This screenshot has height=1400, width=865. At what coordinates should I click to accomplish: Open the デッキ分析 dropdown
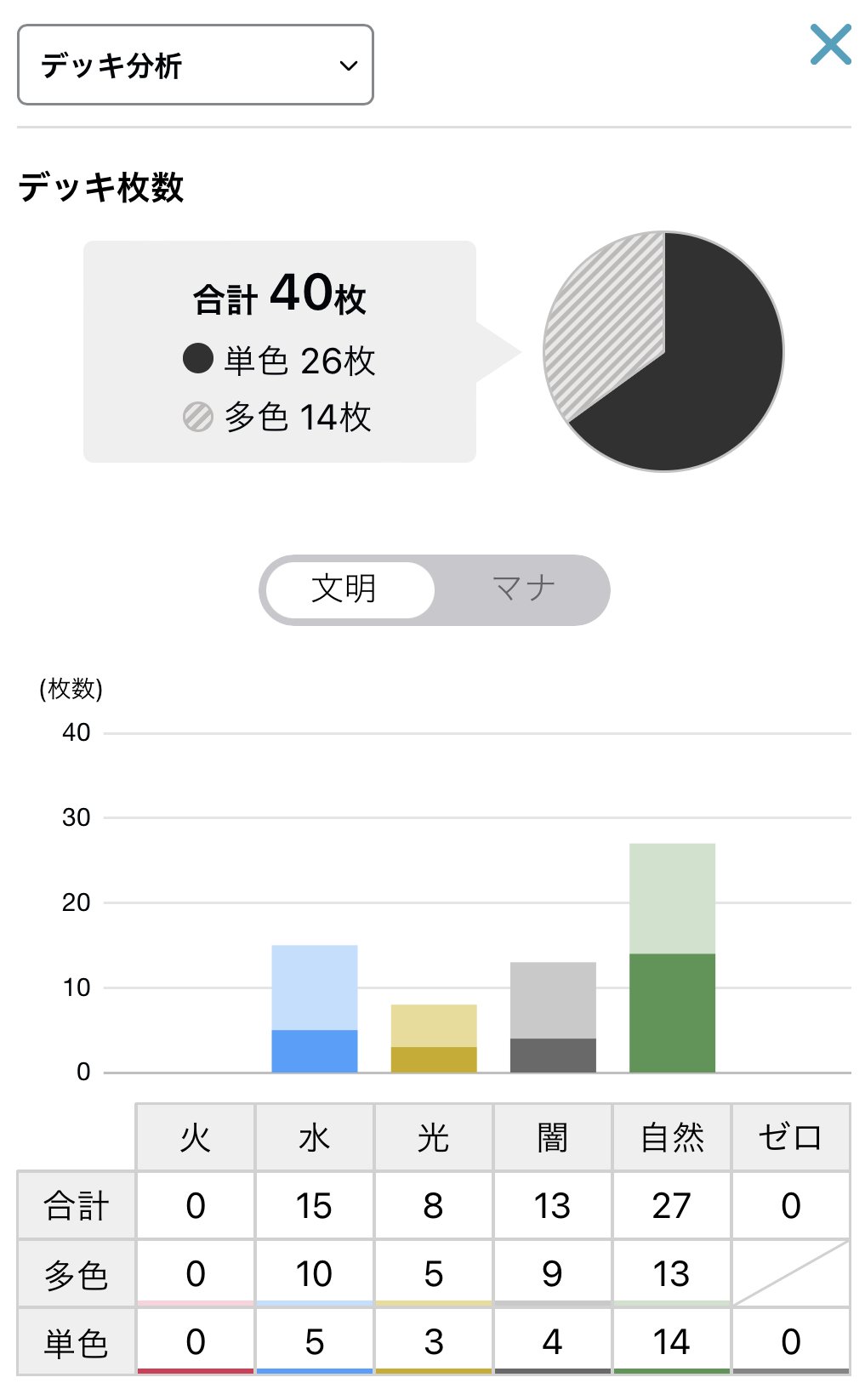195,65
